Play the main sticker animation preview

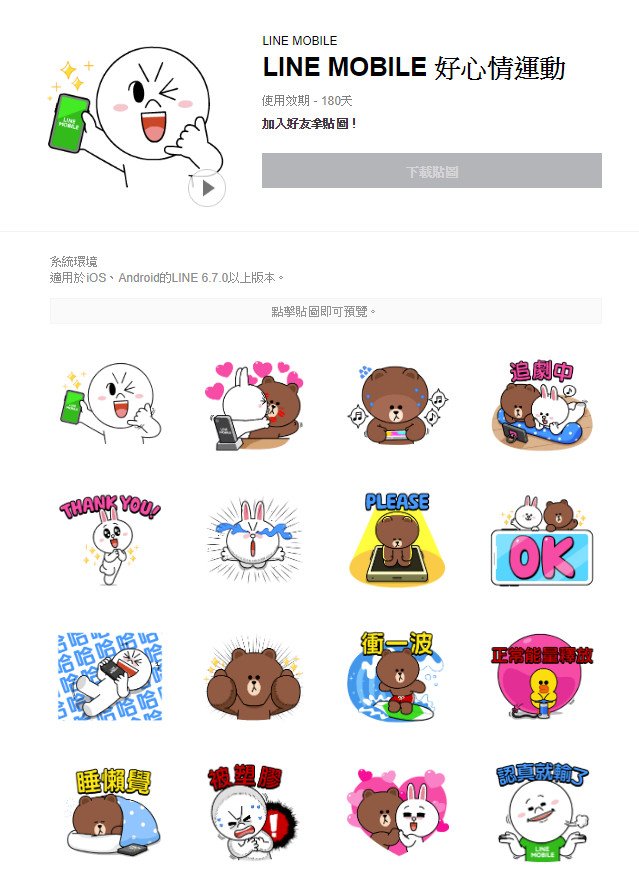pyautogui.click(x=207, y=187)
